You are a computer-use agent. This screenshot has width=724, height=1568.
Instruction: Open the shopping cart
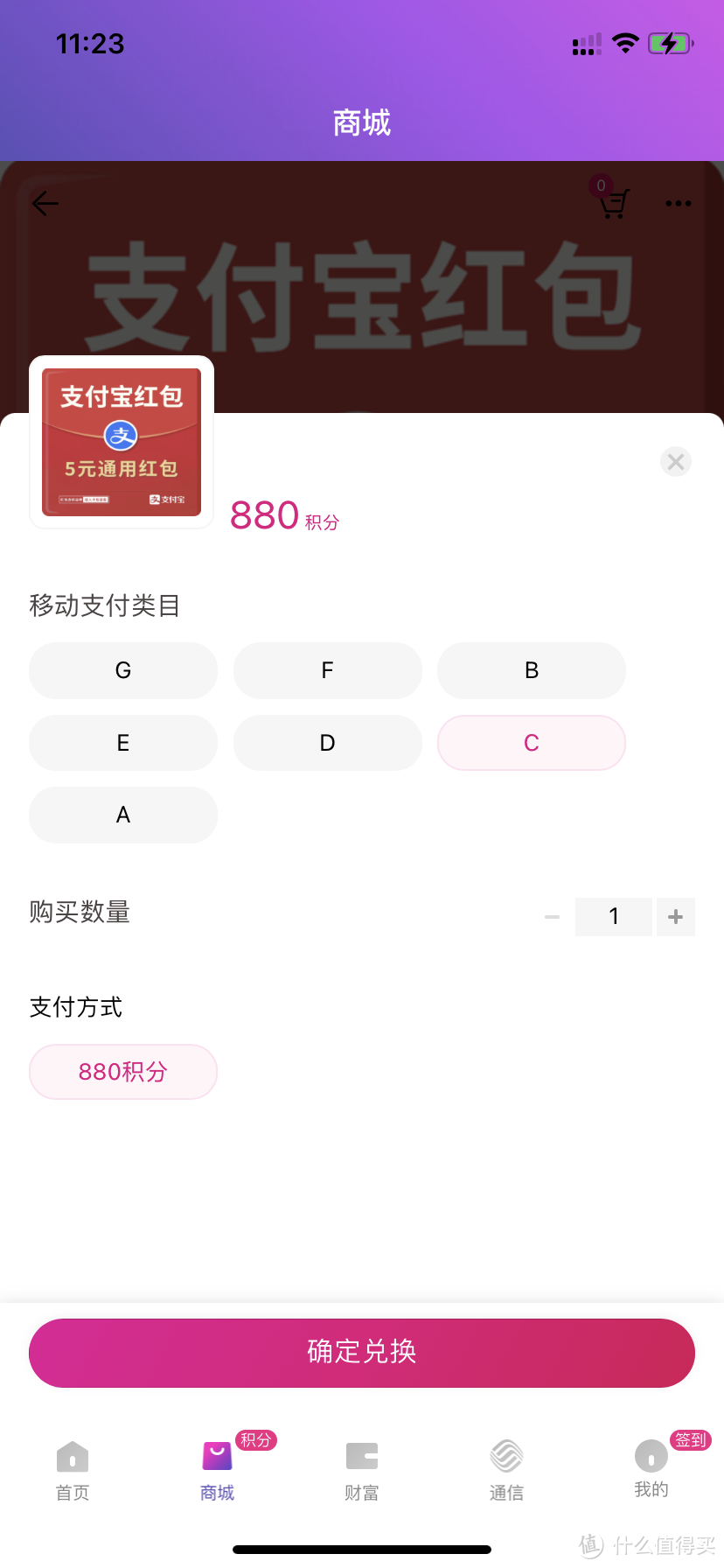point(615,204)
